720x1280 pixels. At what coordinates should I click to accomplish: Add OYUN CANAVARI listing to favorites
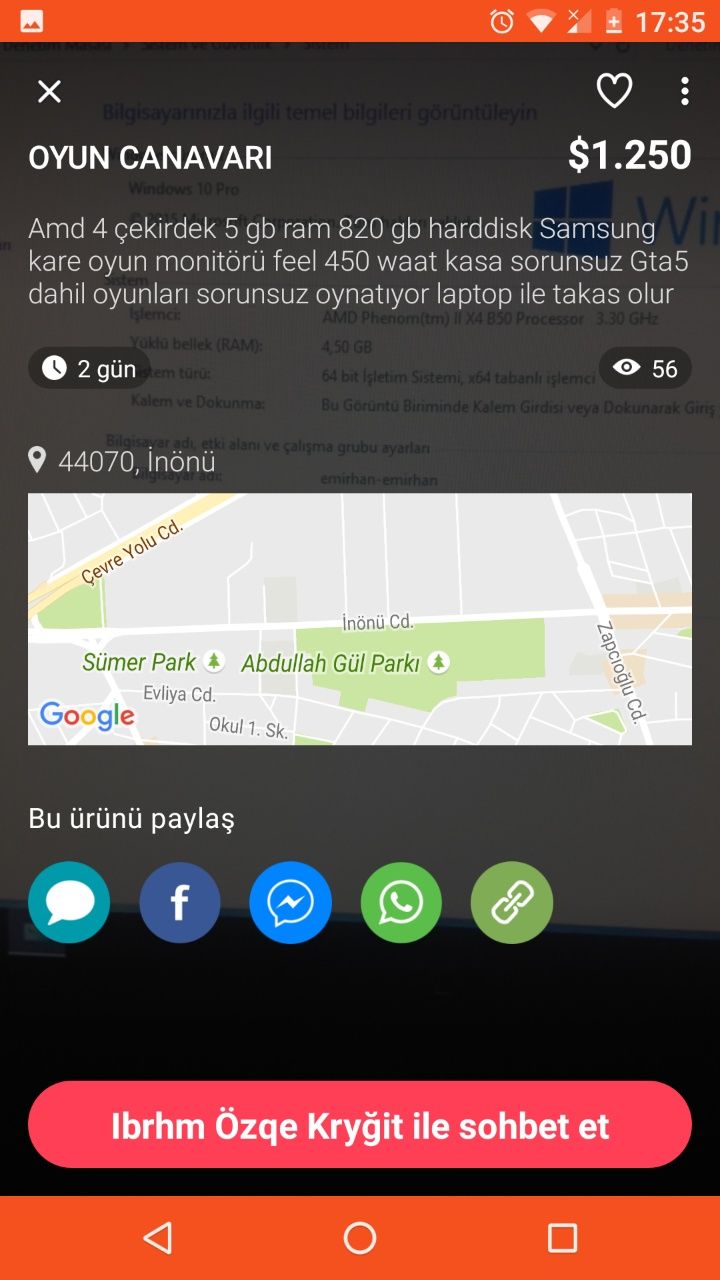[614, 92]
